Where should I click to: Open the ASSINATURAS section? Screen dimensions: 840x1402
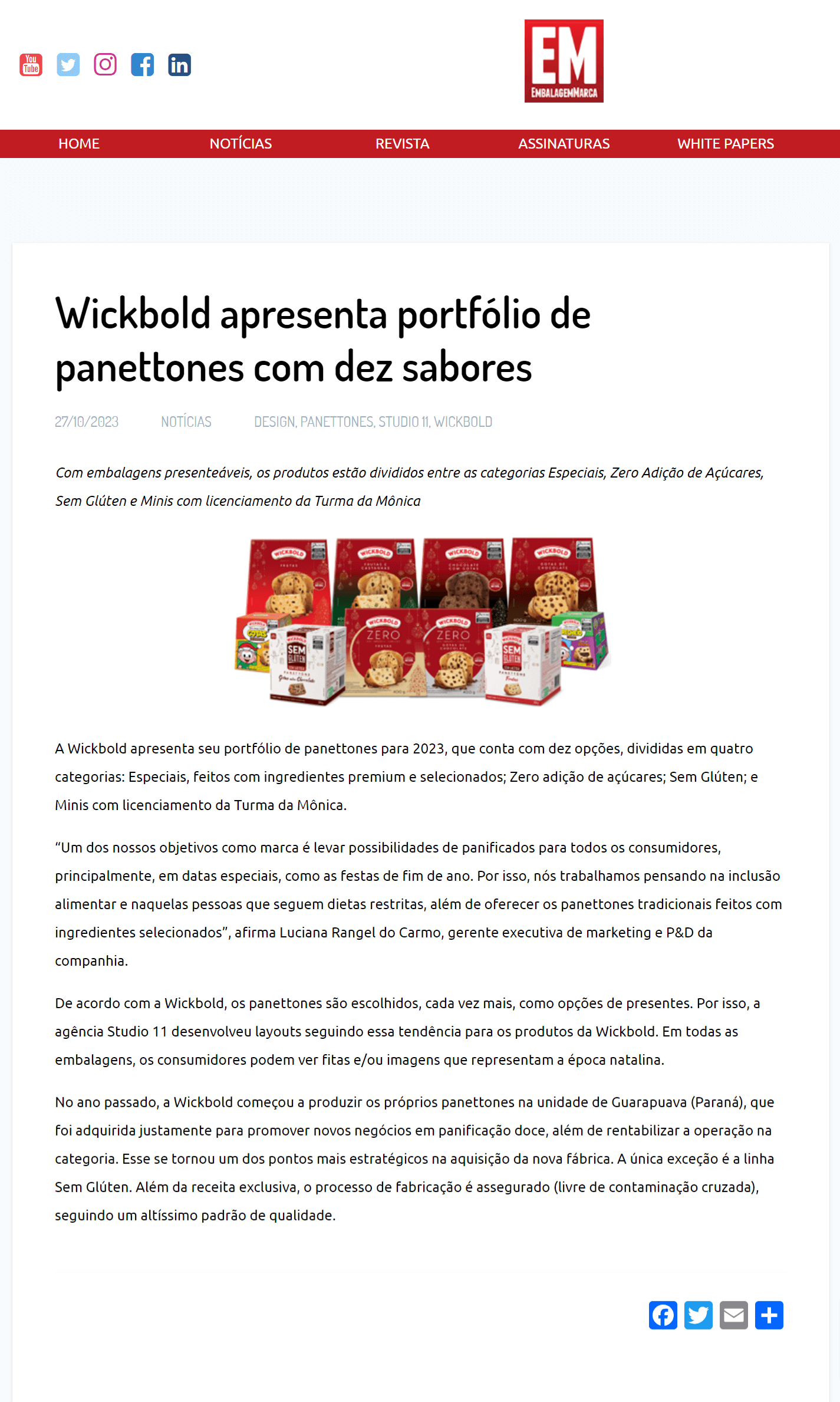tap(564, 144)
